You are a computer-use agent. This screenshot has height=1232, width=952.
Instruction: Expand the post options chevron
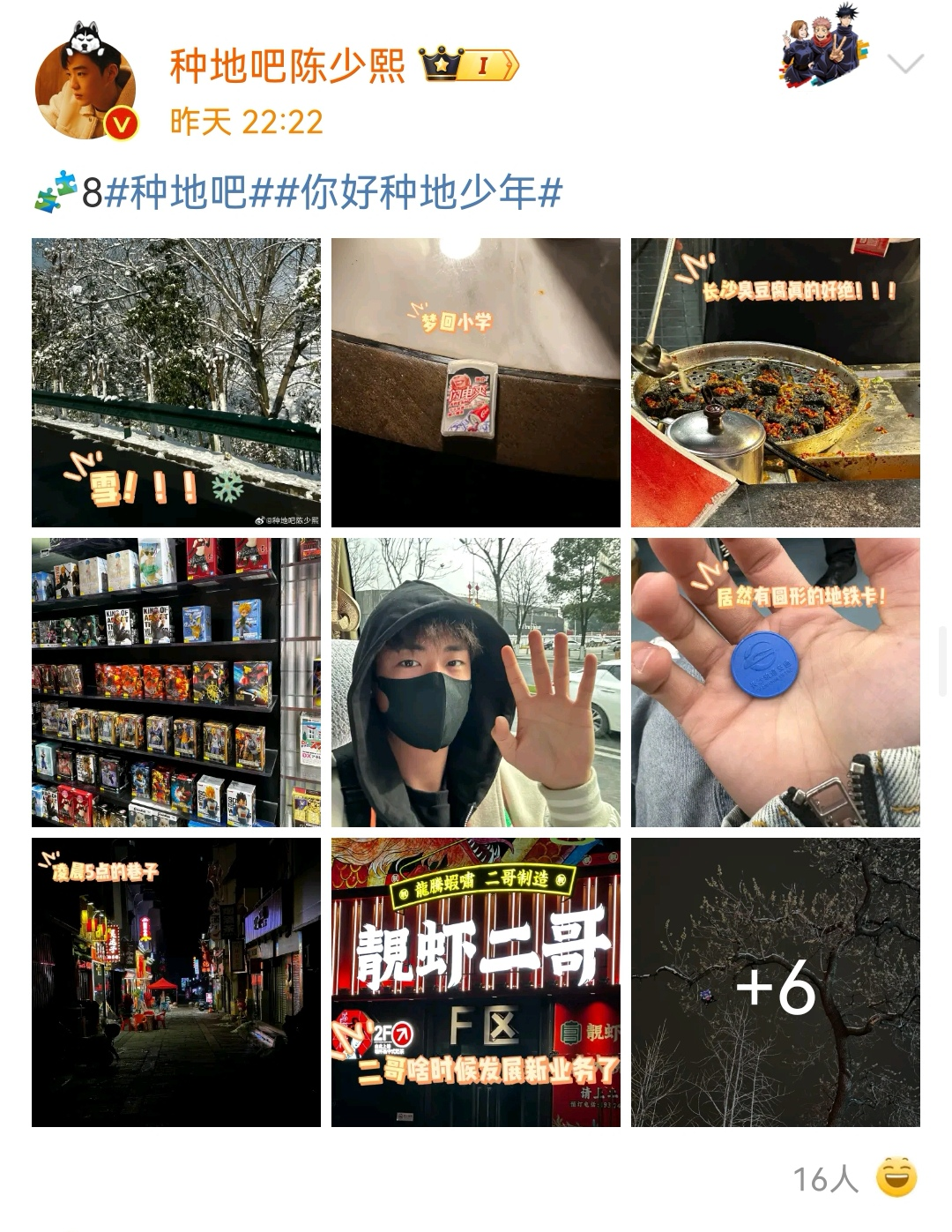tap(905, 63)
